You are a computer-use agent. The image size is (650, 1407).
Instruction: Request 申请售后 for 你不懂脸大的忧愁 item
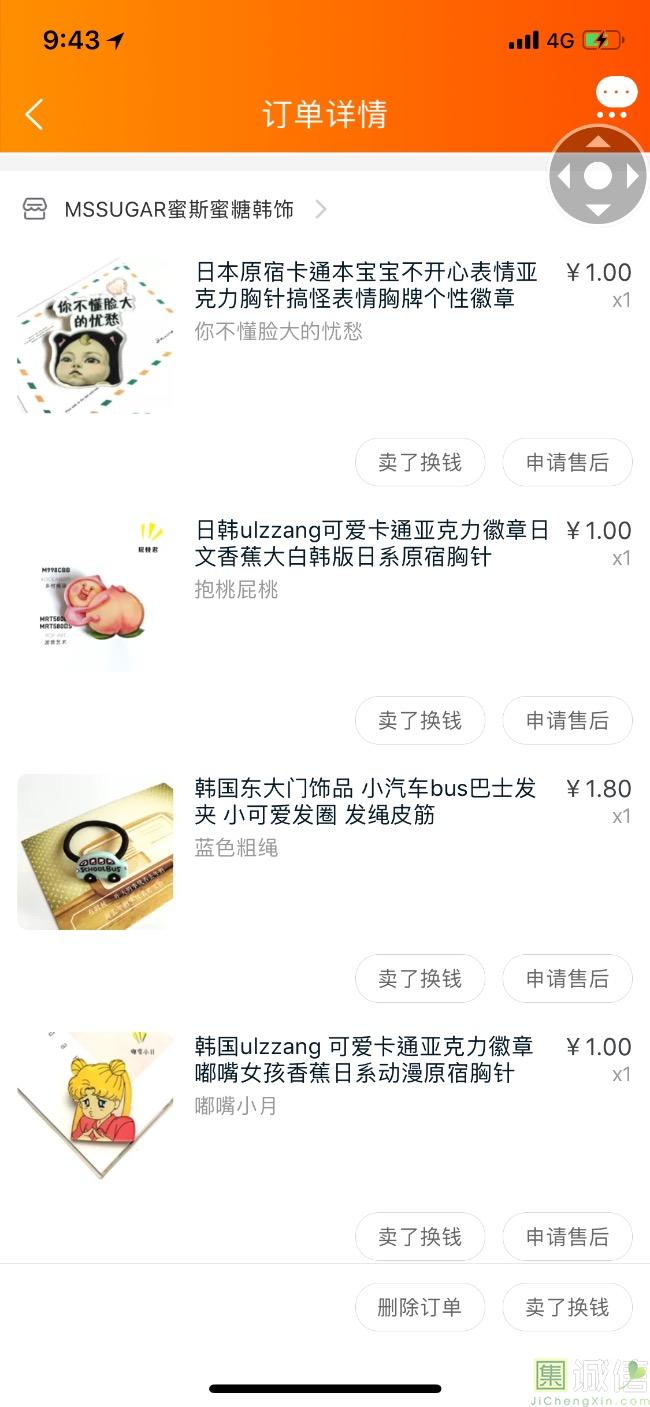[567, 462]
